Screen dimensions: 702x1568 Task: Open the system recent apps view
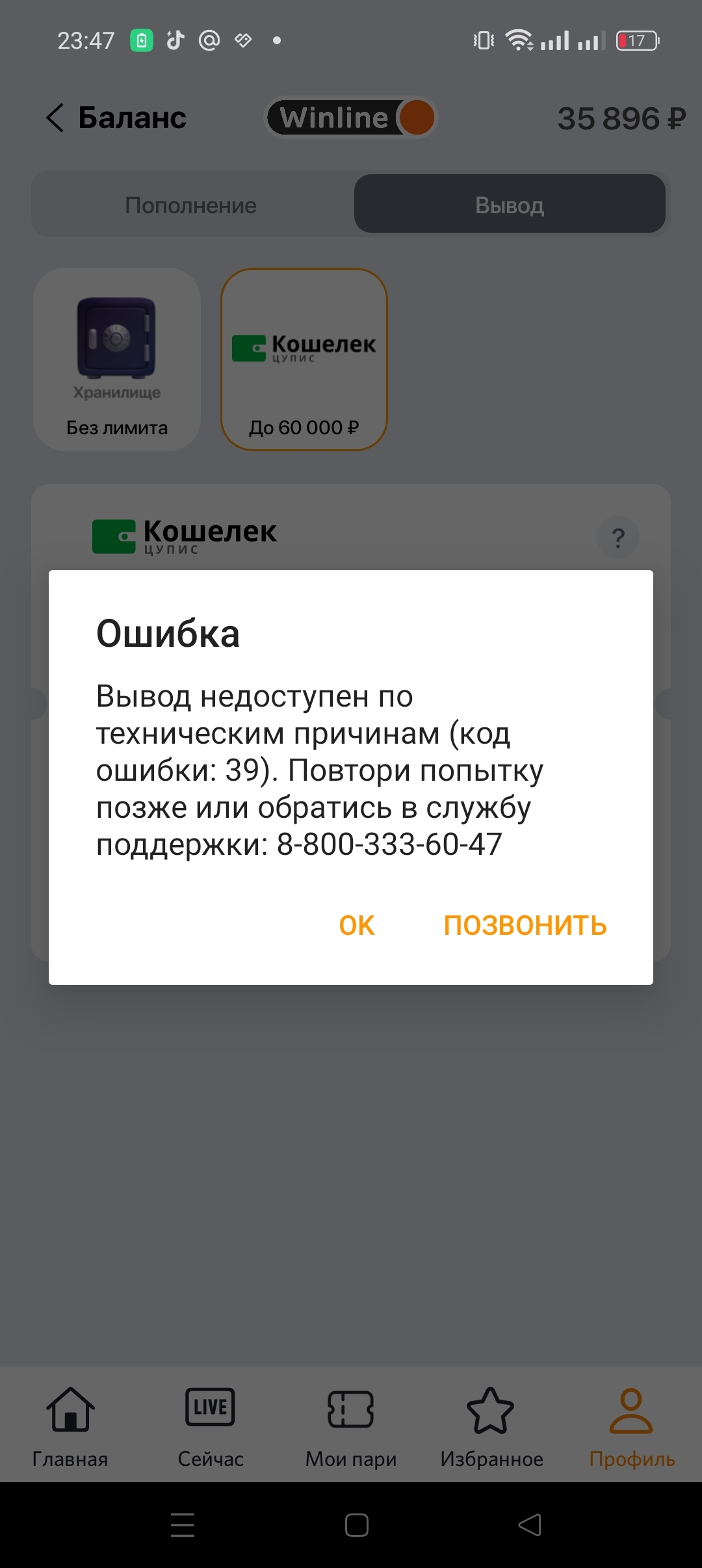coord(183,1524)
